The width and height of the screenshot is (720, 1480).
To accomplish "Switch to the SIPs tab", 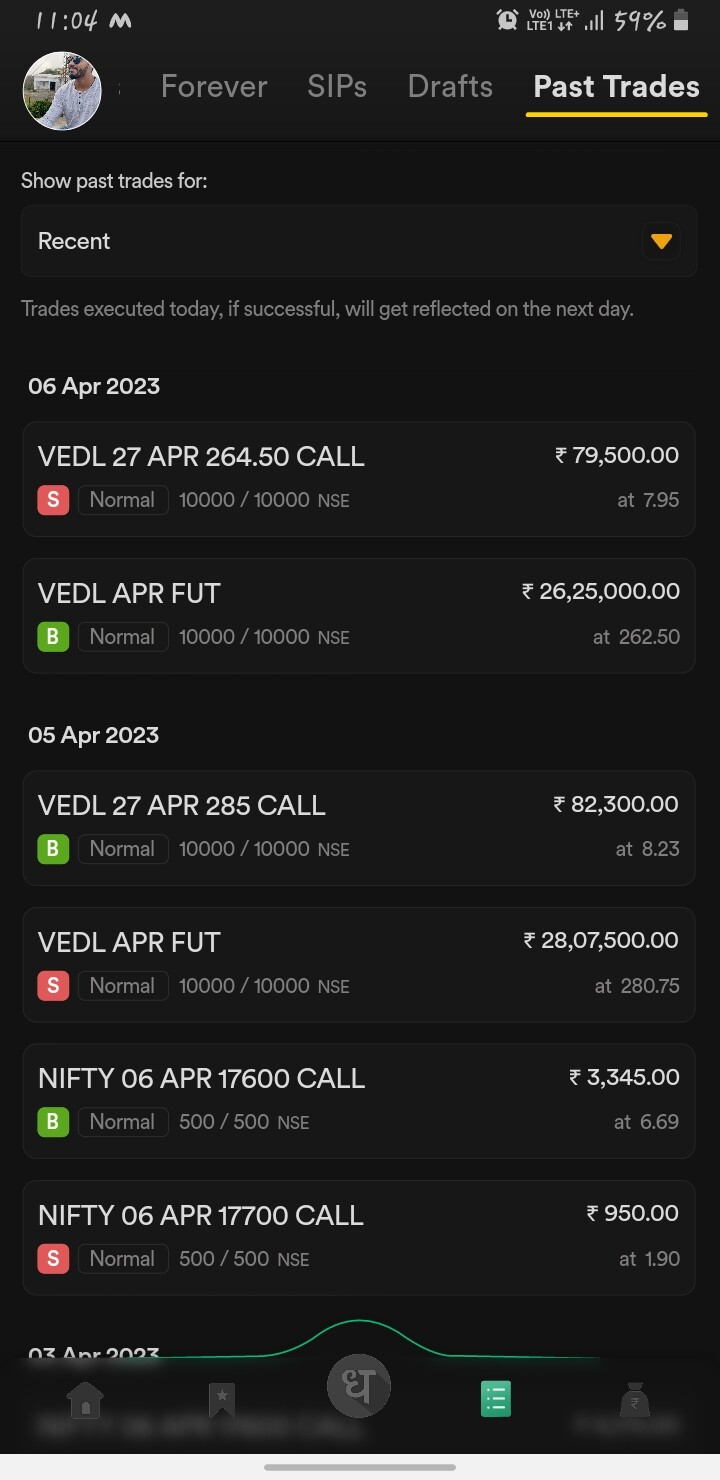I will (x=337, y=87).
